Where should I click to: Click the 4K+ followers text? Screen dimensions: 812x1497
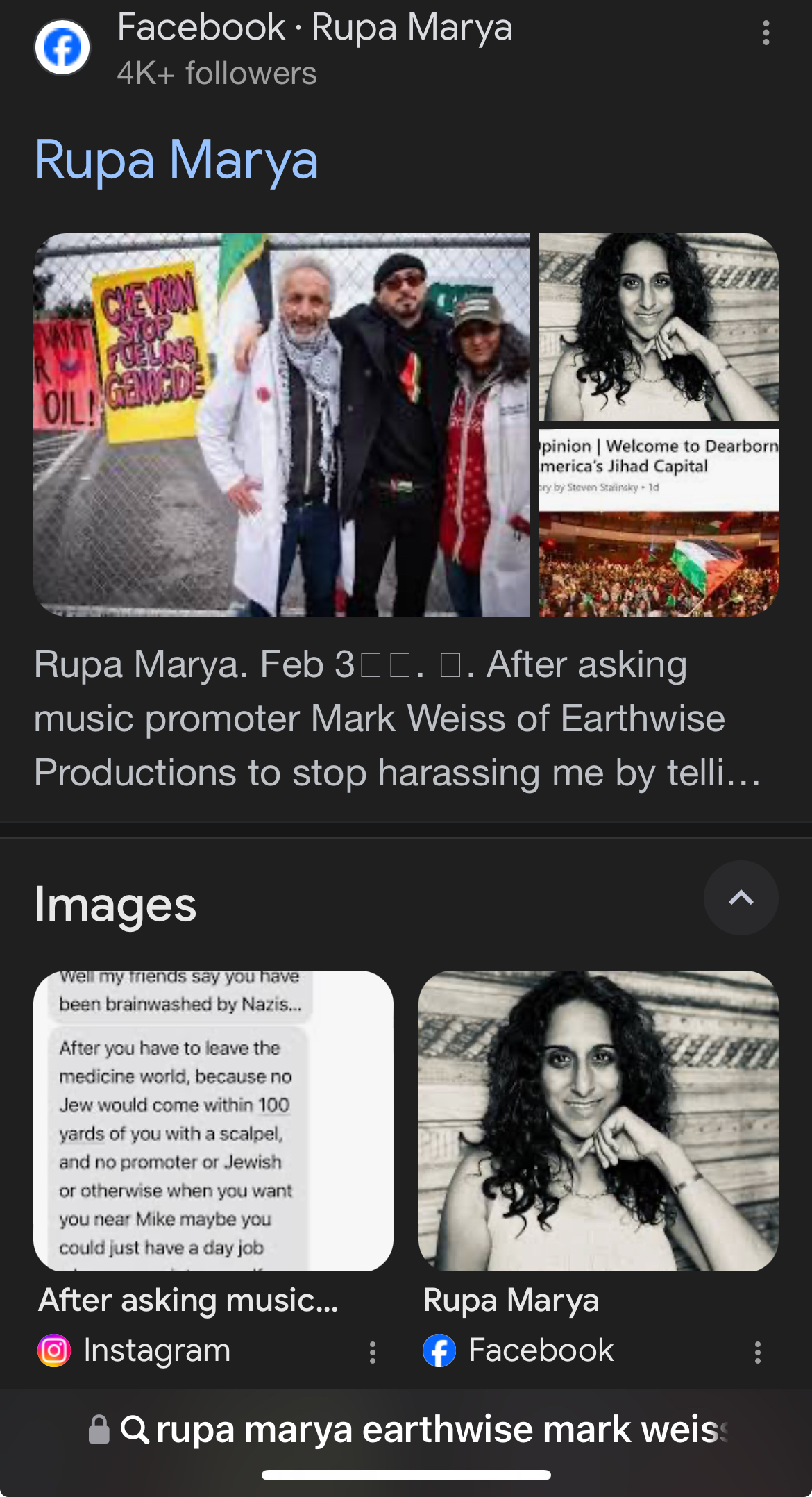click(216, 73)
